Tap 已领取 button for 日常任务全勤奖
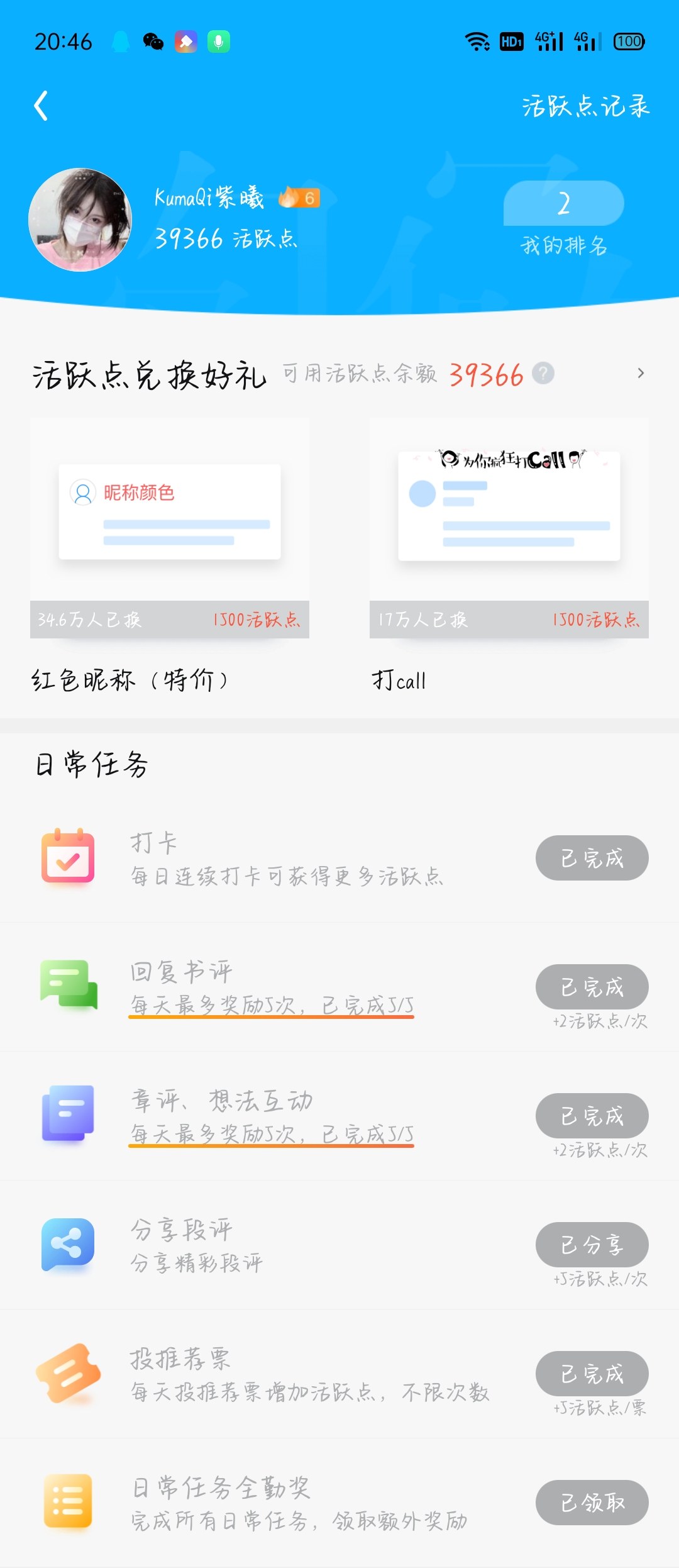 click(592, 1503)
